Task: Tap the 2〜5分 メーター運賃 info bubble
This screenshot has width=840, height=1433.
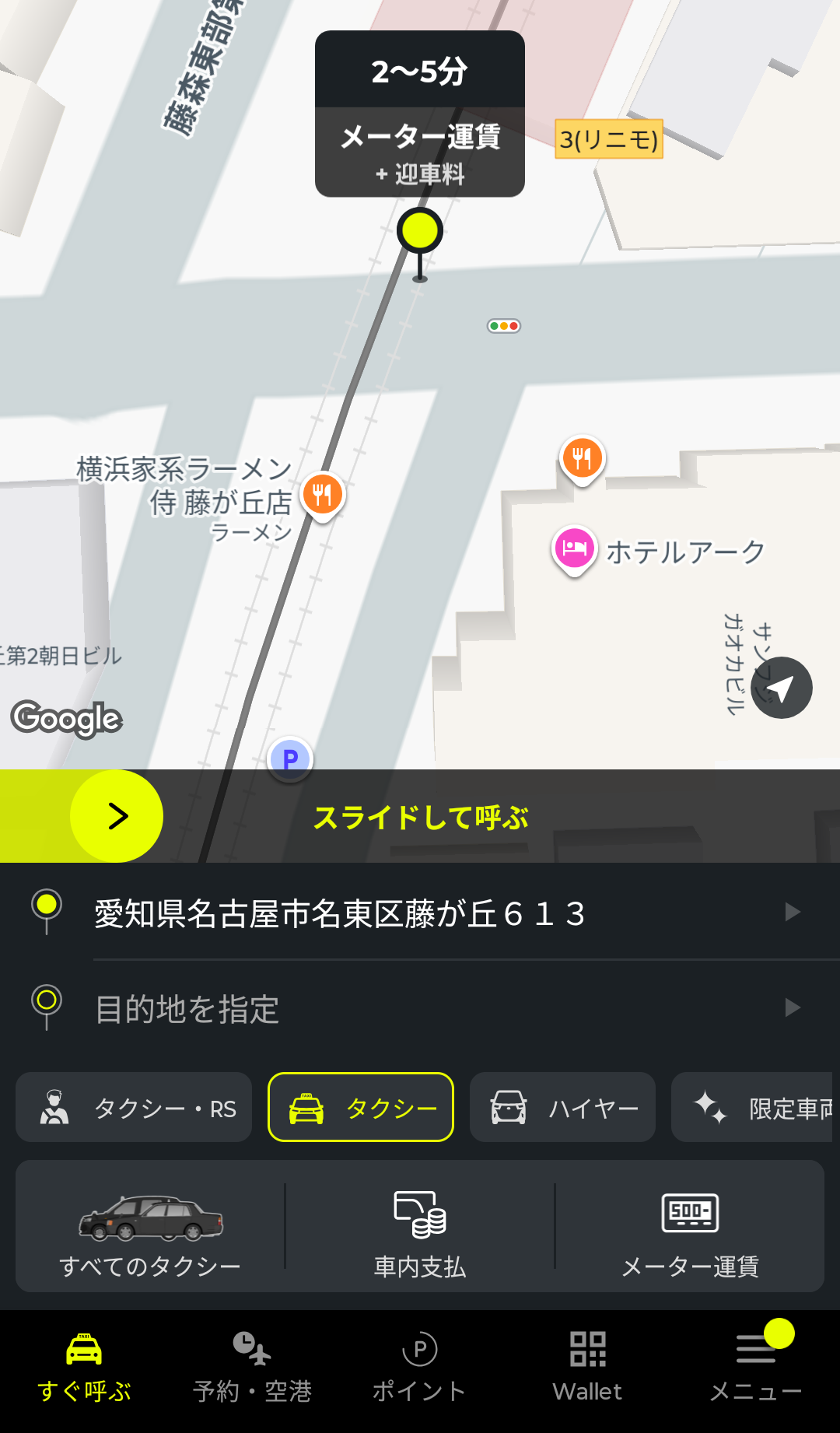Action: 420,114
